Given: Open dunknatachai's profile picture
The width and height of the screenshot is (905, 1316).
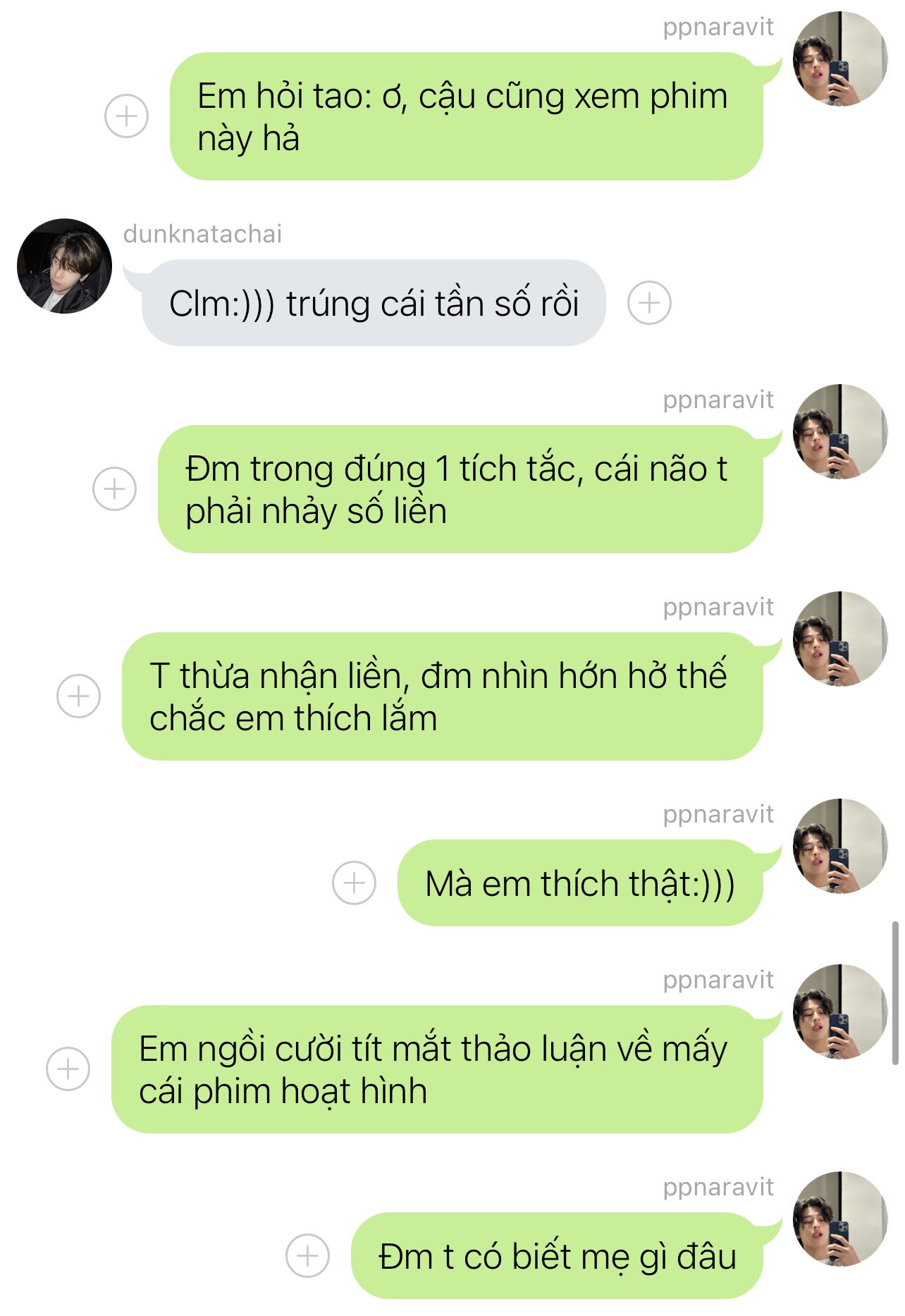Looking at the screenshot, I should point(64,266).
